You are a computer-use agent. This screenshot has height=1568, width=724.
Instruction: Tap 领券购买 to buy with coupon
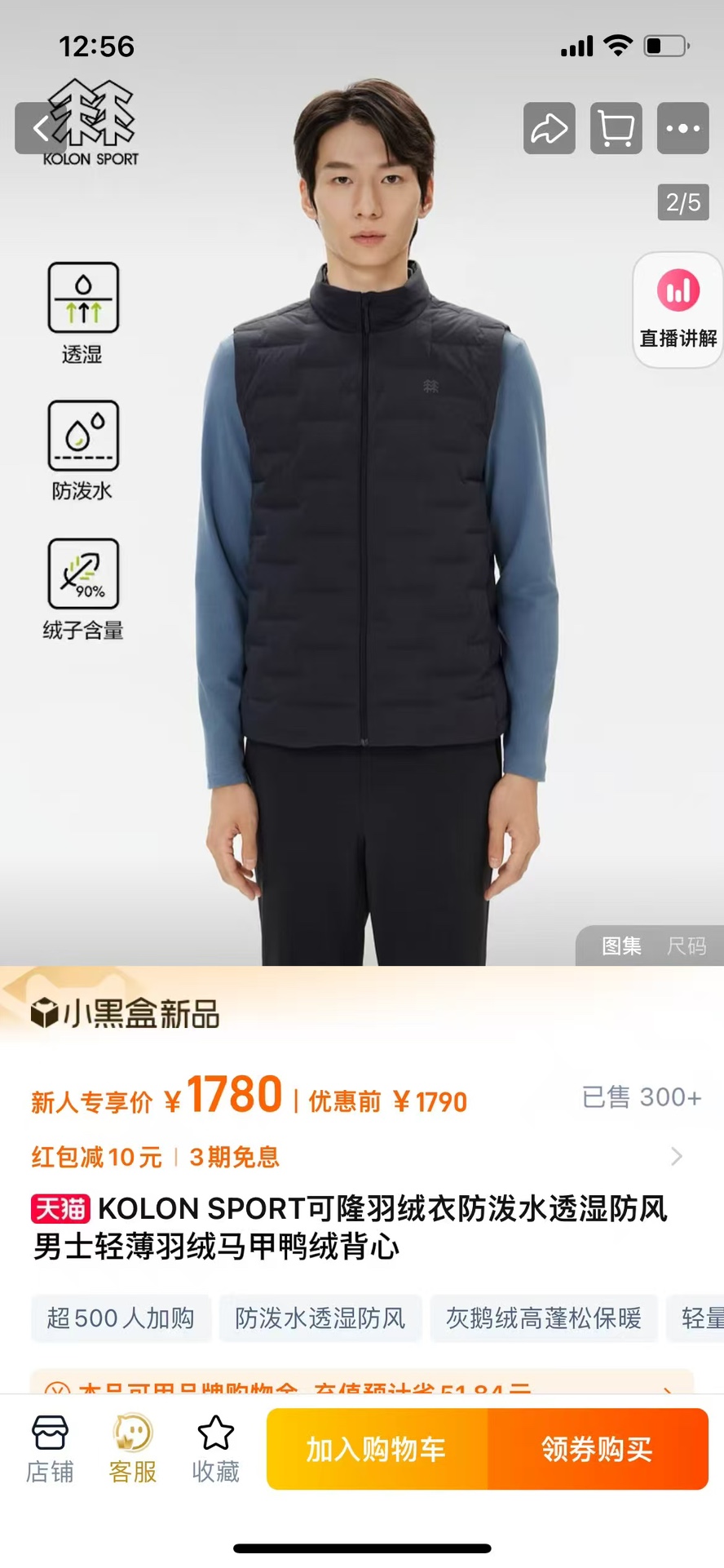pyautogui.click(x=598, y=1449)
